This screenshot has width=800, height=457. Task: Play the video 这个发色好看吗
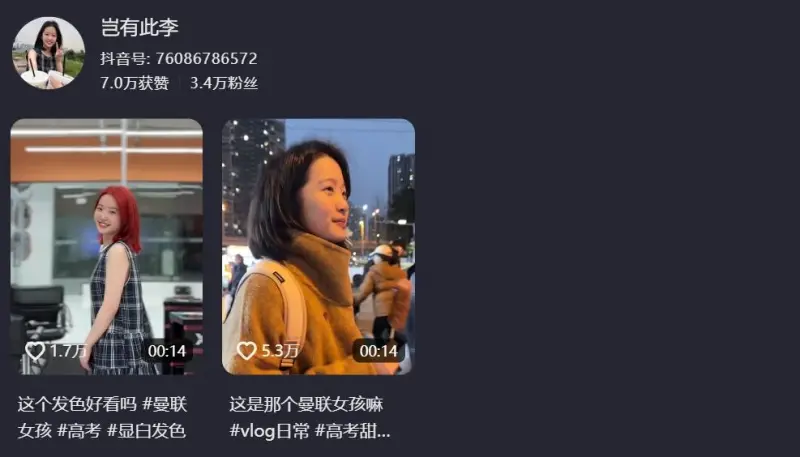(106, 246)
